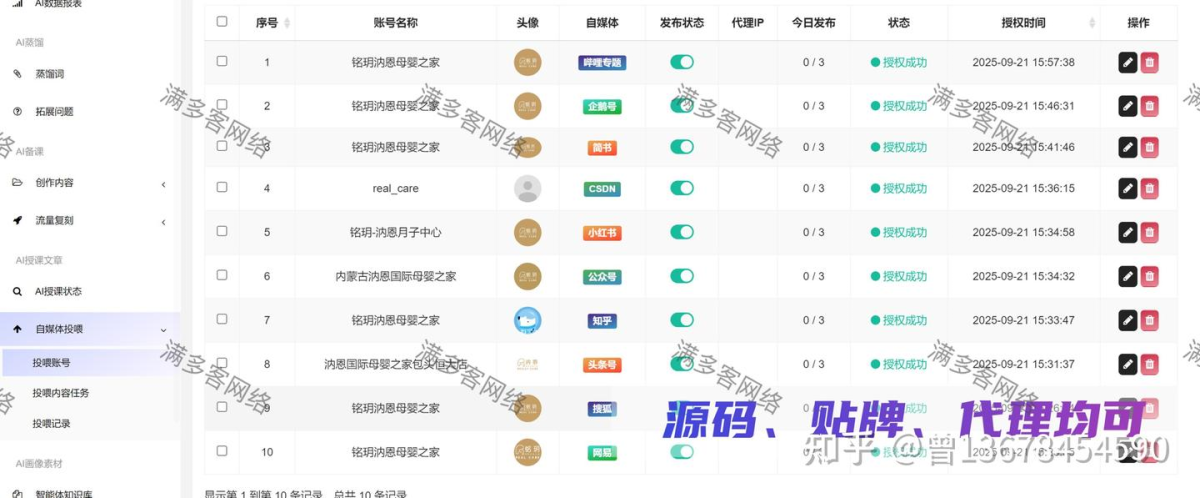Edit the 公众号 account in row 6
Viewport: 1200px width, 498px height.
(1127, 276)
